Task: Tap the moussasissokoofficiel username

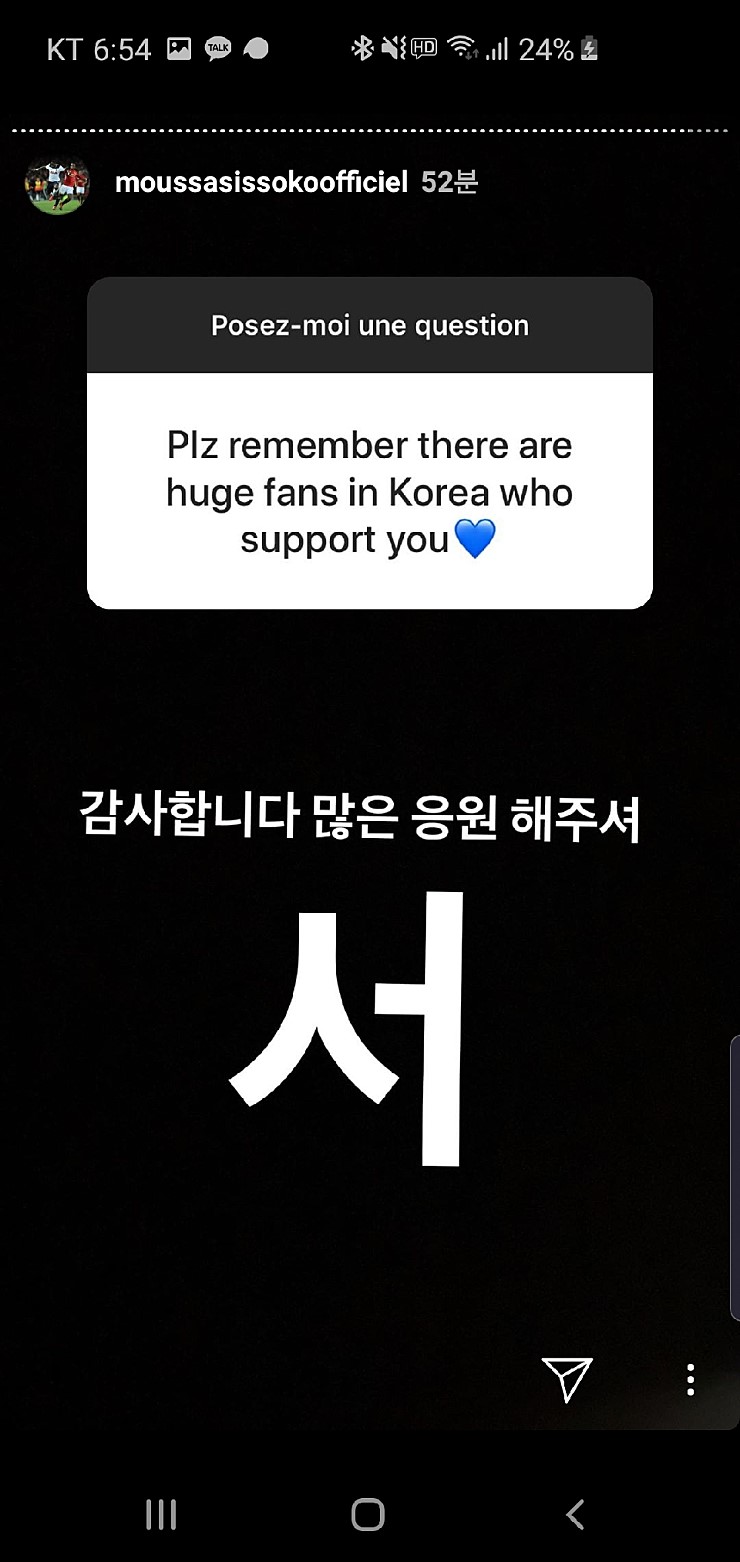Action: click(x=261, y=183)
